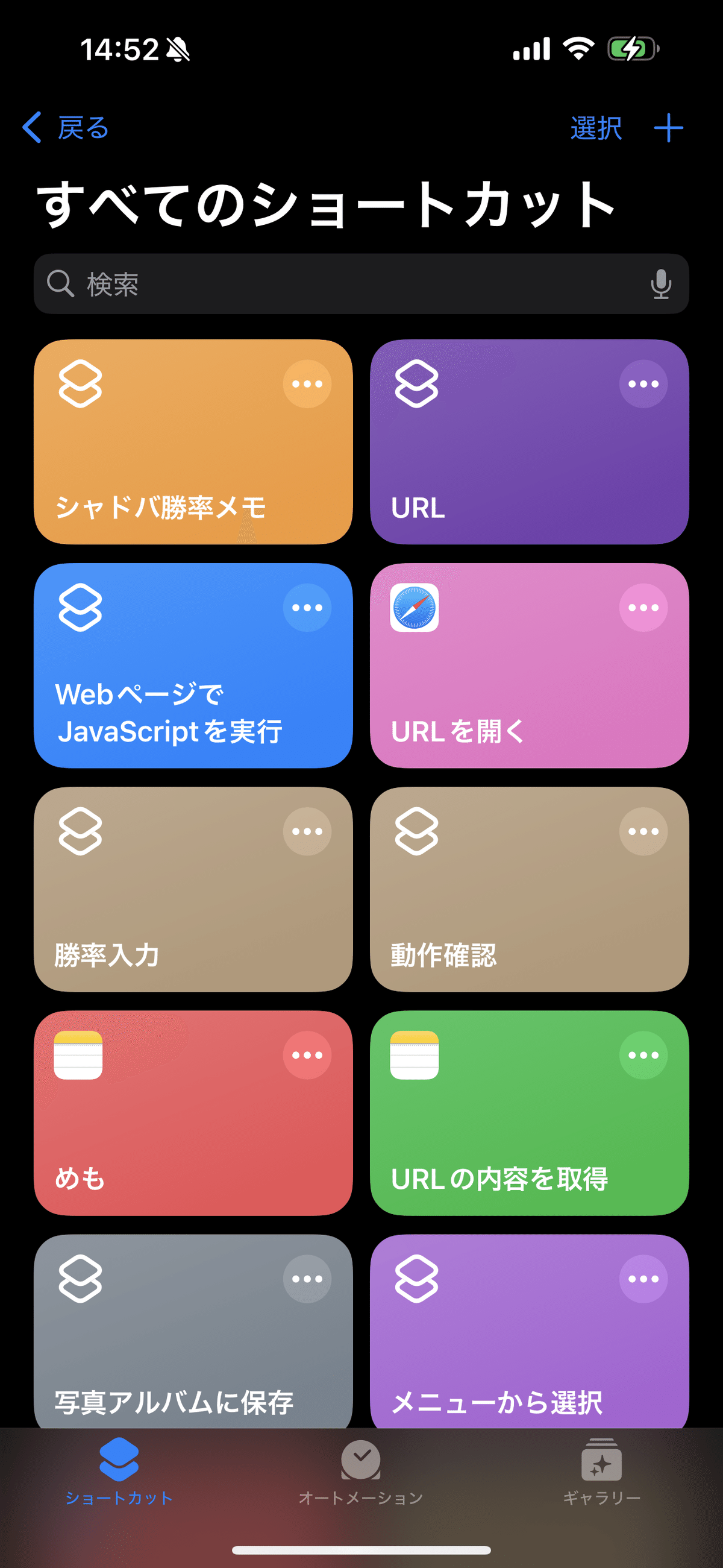Tap 選択 to select shortcuts

click(596, 128)
